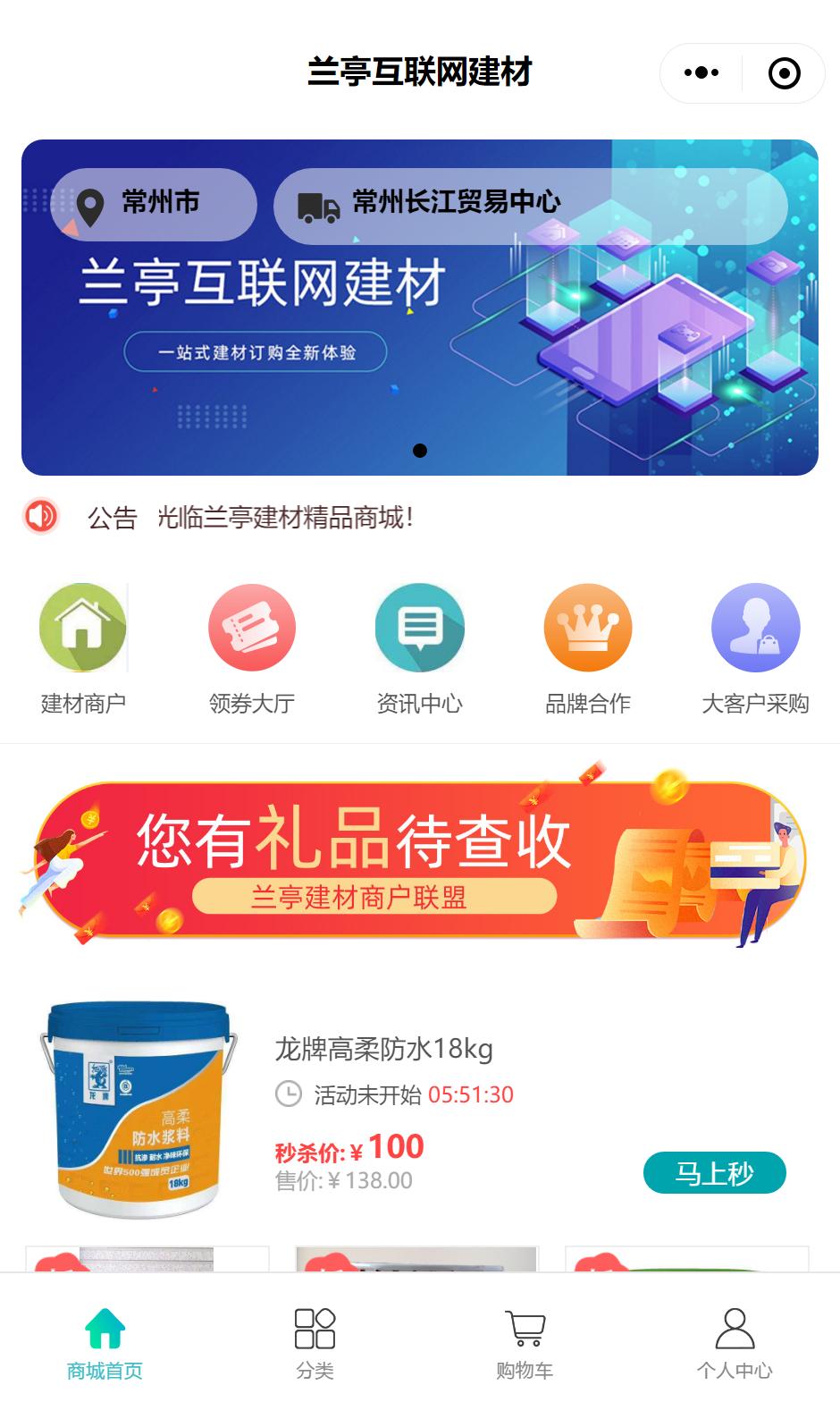This screenshot has height=1402, width=840.
Task: Open the 个人中心 person icon
Action: pos(735,1330)
